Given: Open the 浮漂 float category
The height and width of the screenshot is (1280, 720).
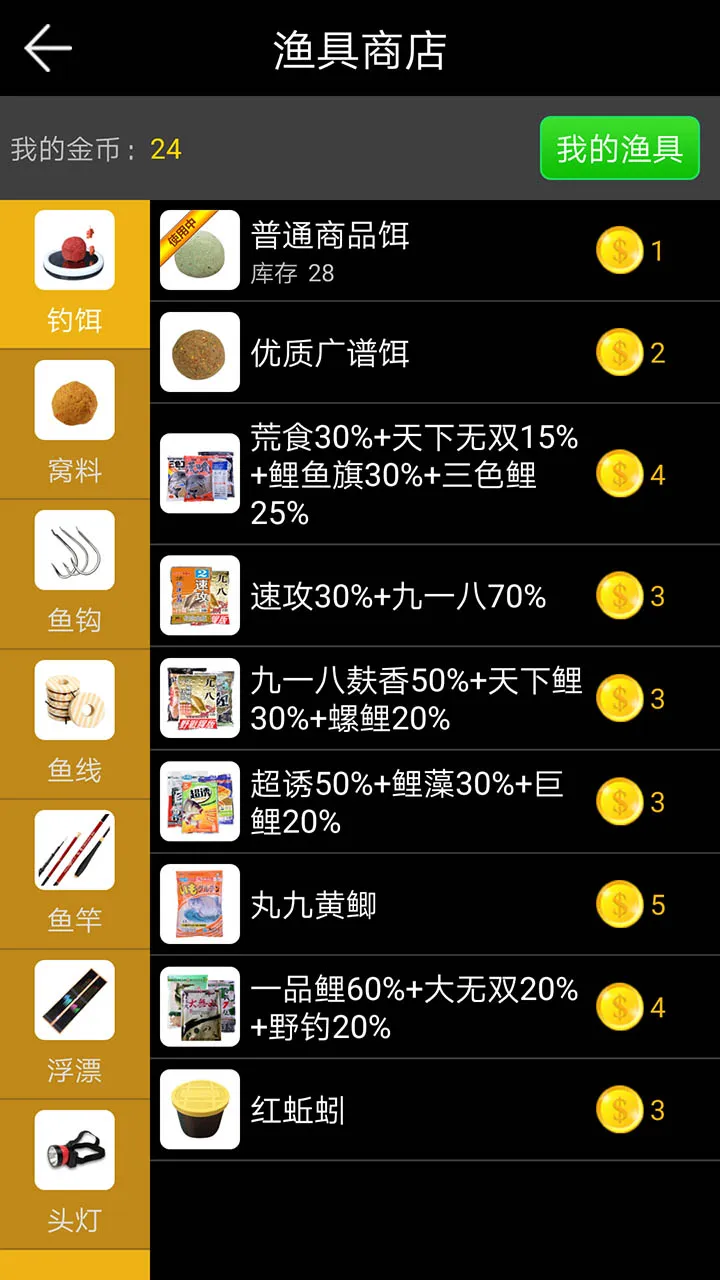Looking at the screenshot, I should (74, 1001).
